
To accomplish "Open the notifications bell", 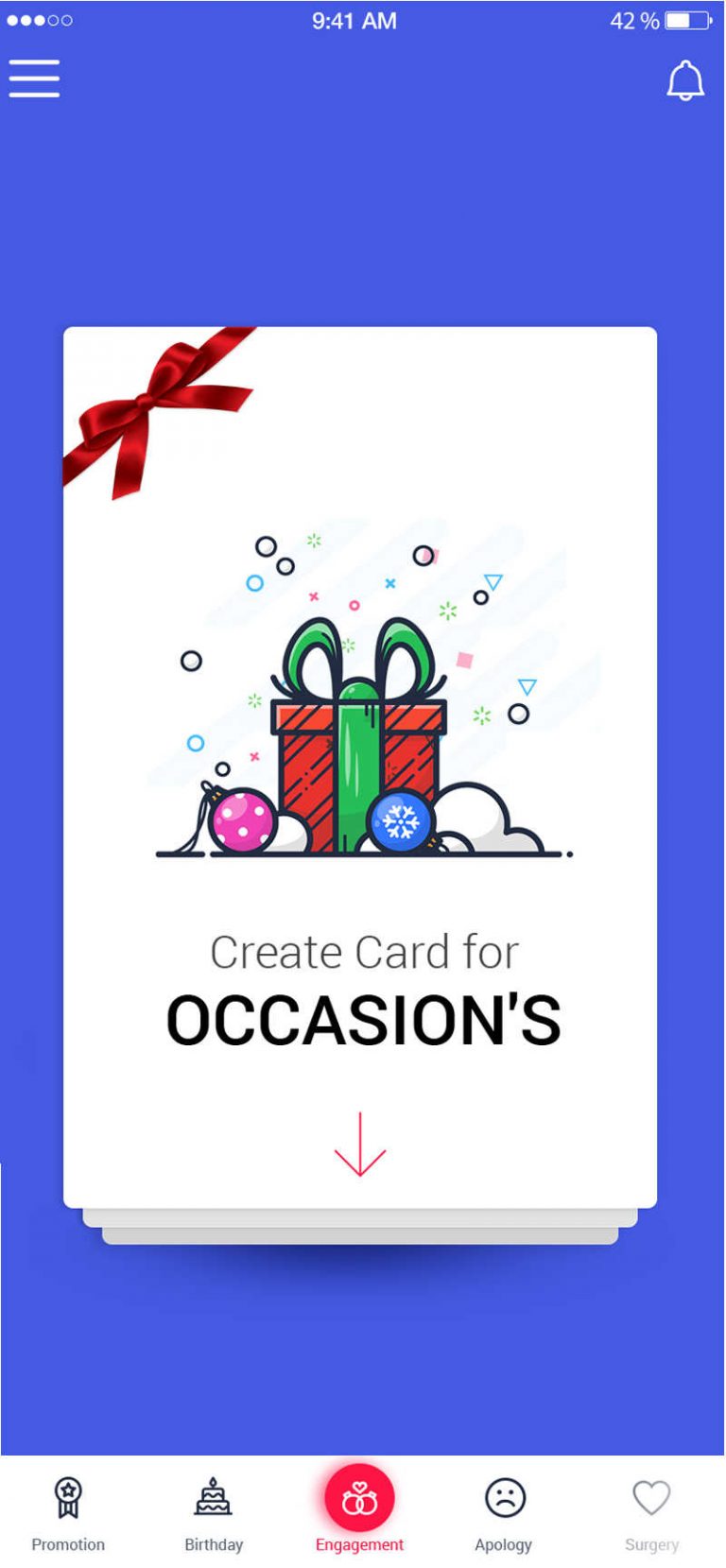I will click(685, 79).
